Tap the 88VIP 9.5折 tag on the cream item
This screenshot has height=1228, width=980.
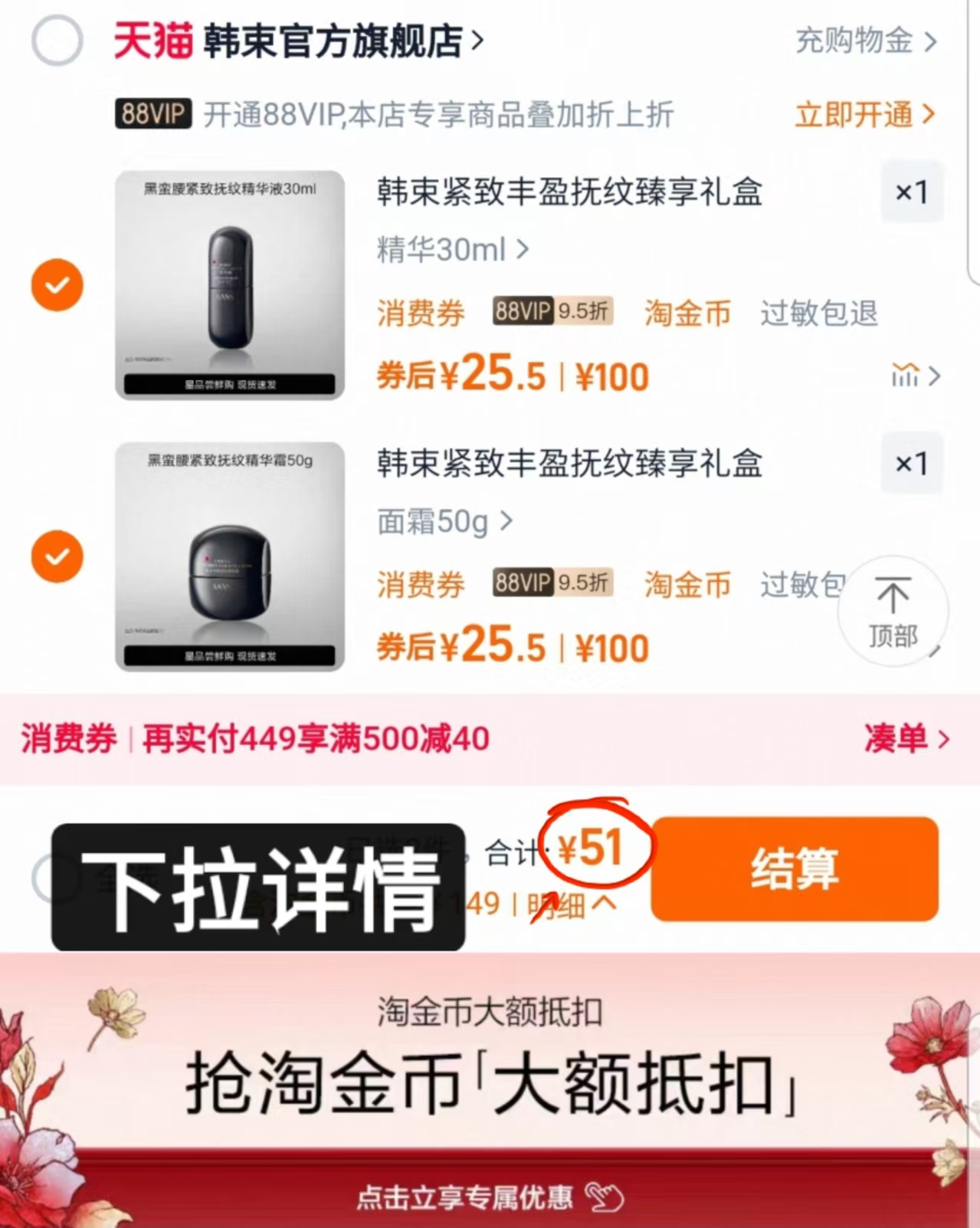click(552, 584)
